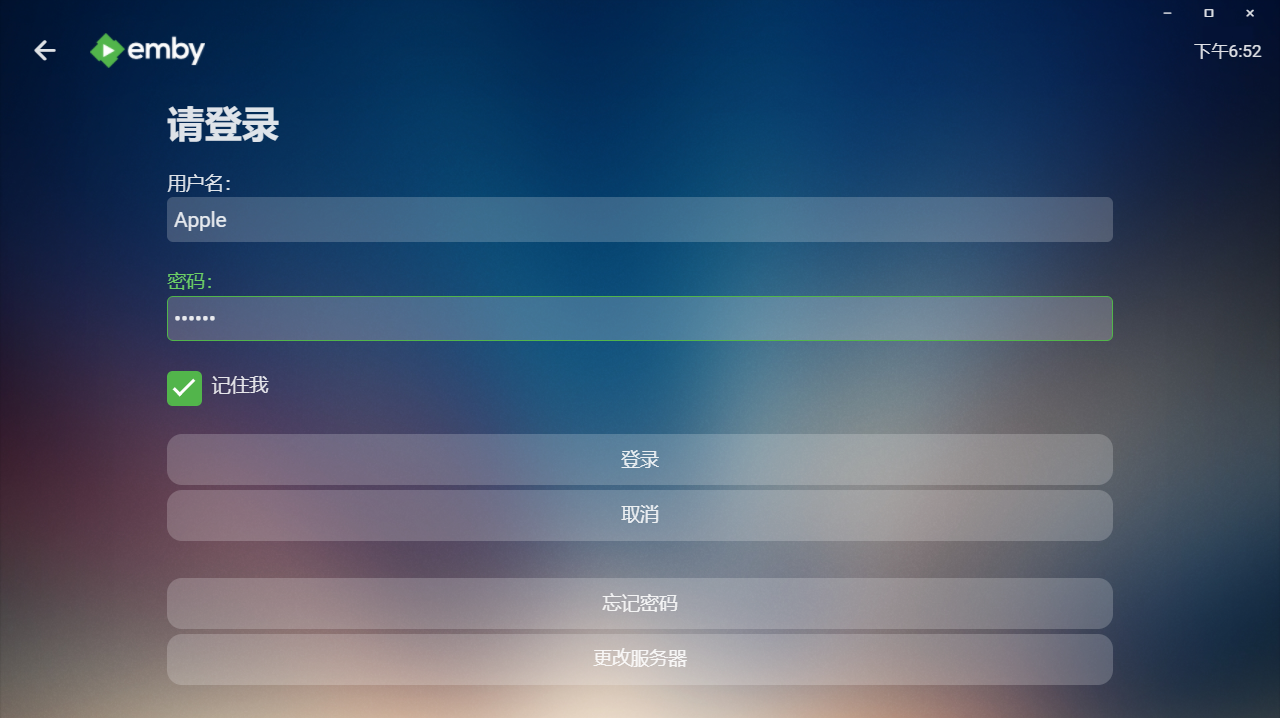Select 更改服务器 to change the server
The width and height of the screenshot is (1280, 718).
(639, 659)
